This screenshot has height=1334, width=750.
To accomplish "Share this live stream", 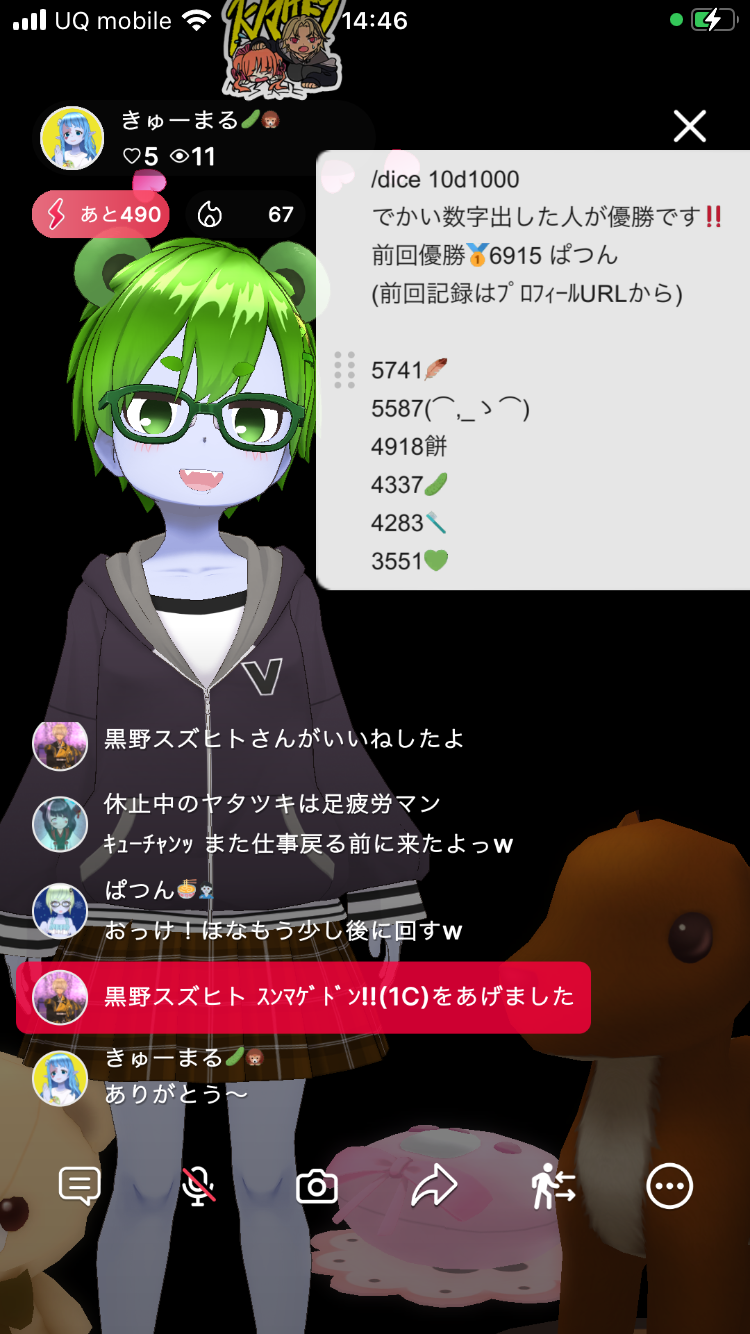I will tap(434, 1186).
